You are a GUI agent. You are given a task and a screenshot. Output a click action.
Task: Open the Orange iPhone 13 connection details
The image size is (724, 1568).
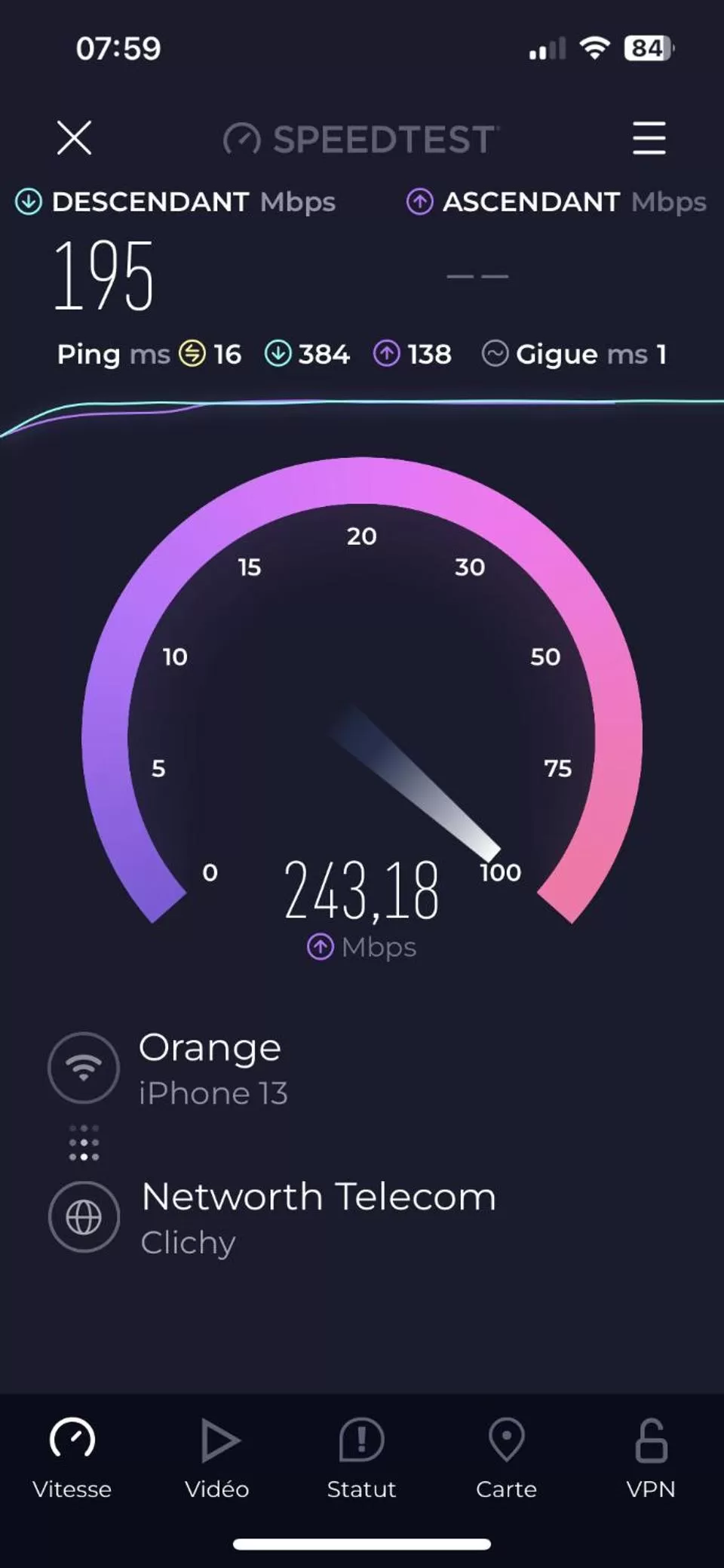211,1068
